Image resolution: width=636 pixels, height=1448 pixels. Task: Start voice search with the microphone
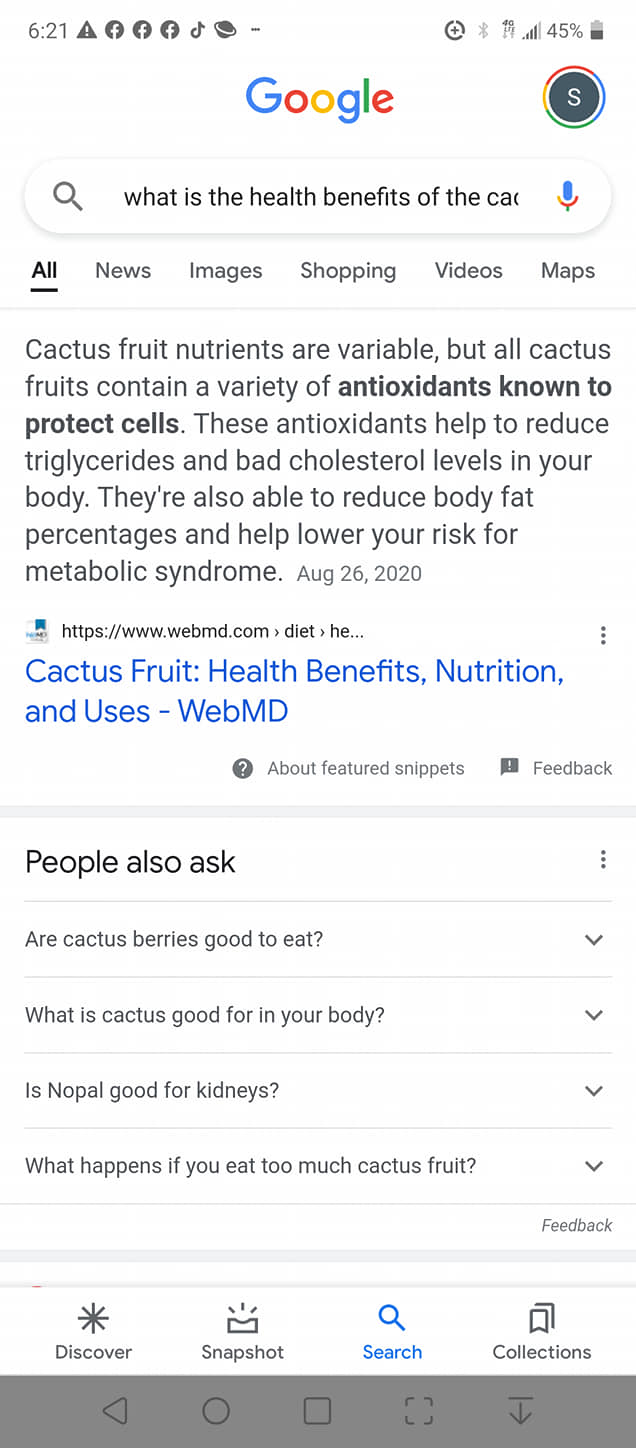click(x=567, y=197)
